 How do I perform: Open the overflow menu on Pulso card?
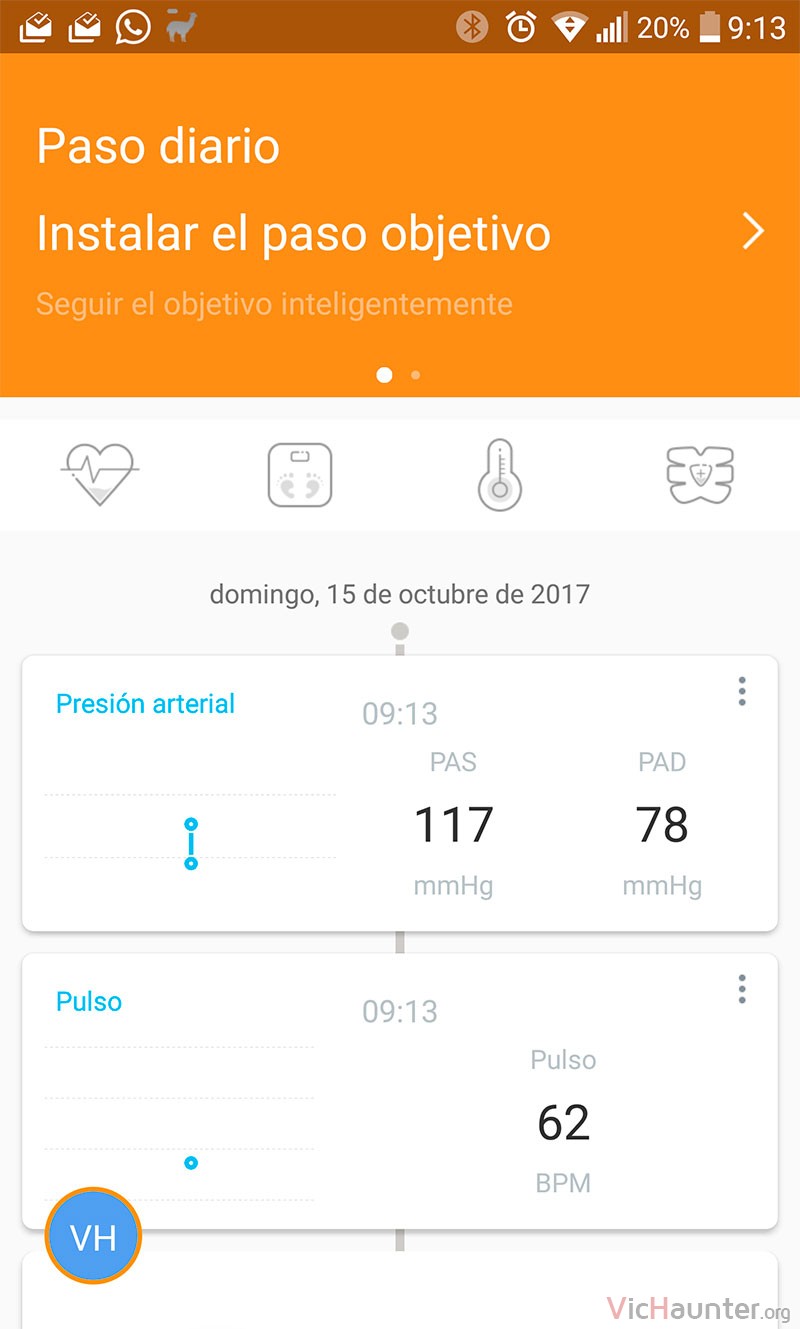click(741, 989)
